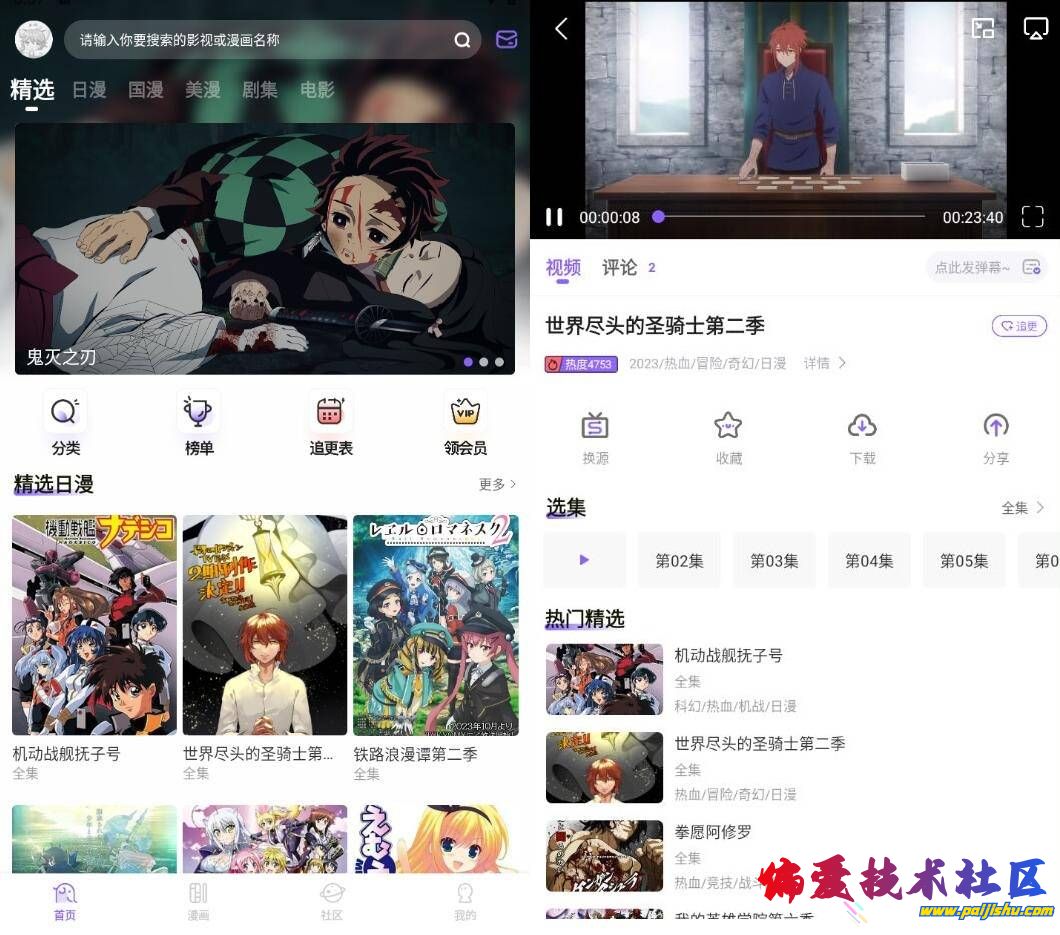The image size is (1060, 935).
Task: Switch to the 评论 comments tab
Action: click(x=620, y=267)
